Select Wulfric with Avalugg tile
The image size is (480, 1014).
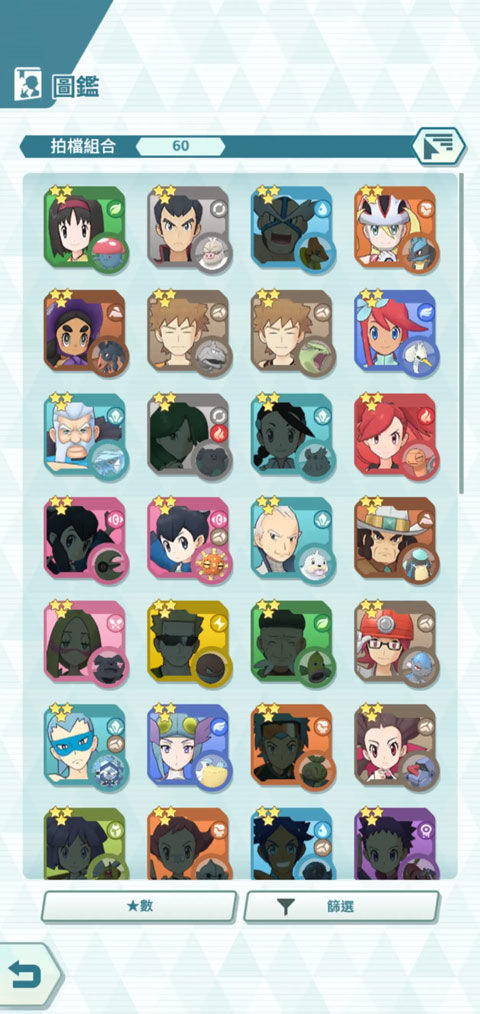tap(86, 434)
